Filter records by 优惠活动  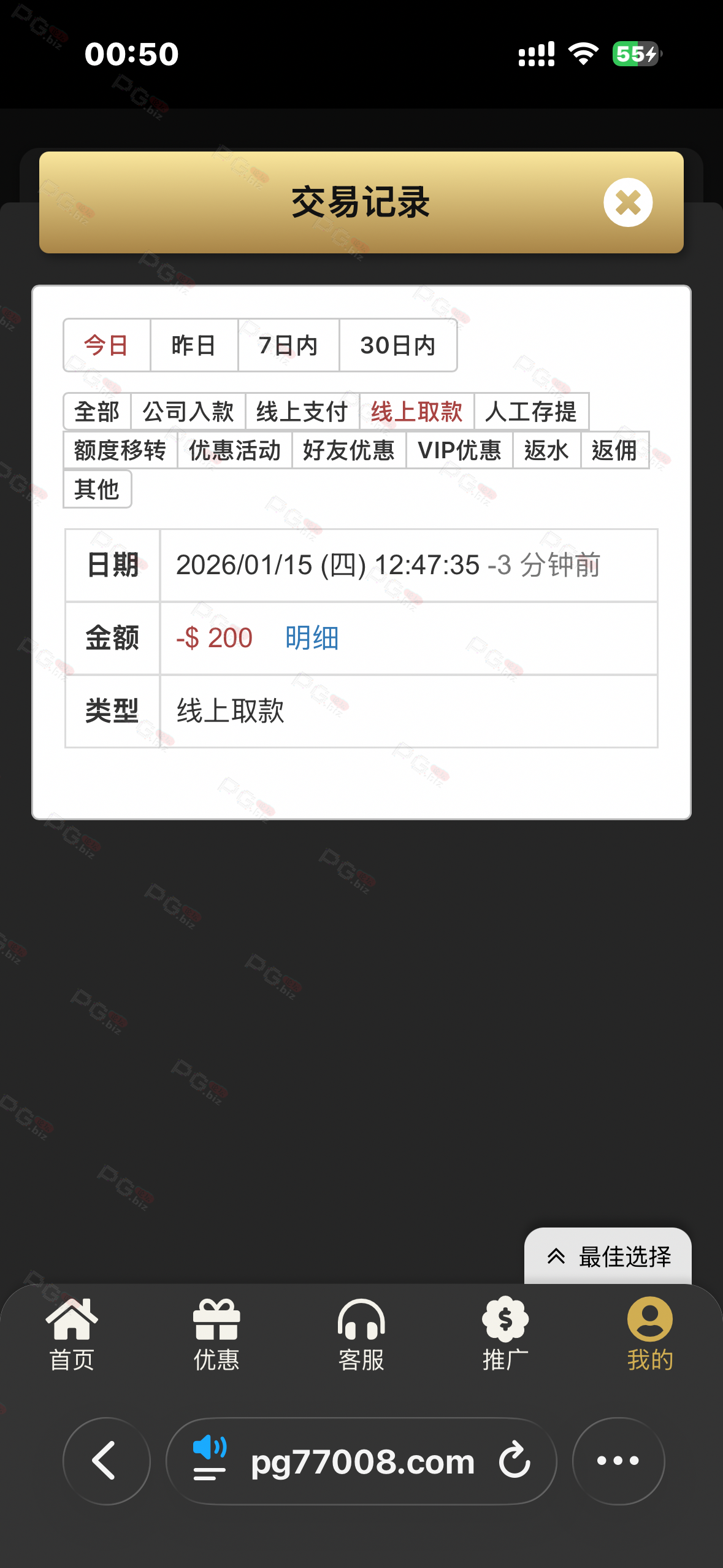[235, 450]
